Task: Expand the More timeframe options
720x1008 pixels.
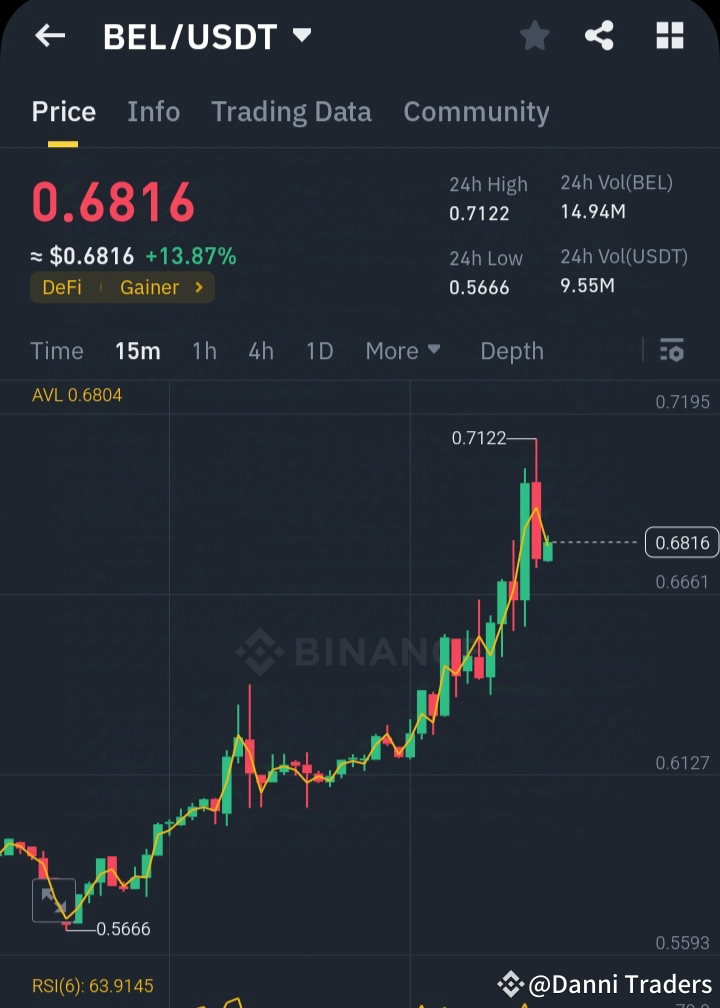Action: 402,351
